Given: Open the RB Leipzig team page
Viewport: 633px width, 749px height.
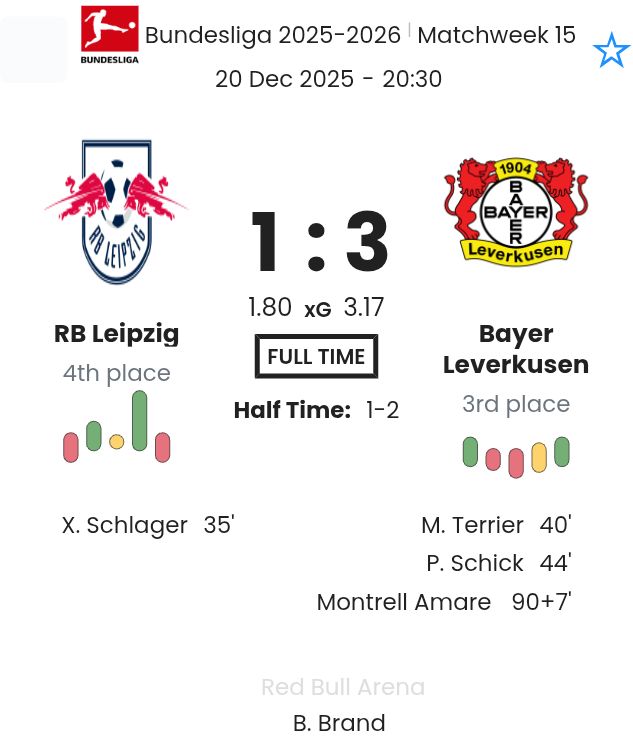Looking at the screenshot, I should click(x=116, y=333).
